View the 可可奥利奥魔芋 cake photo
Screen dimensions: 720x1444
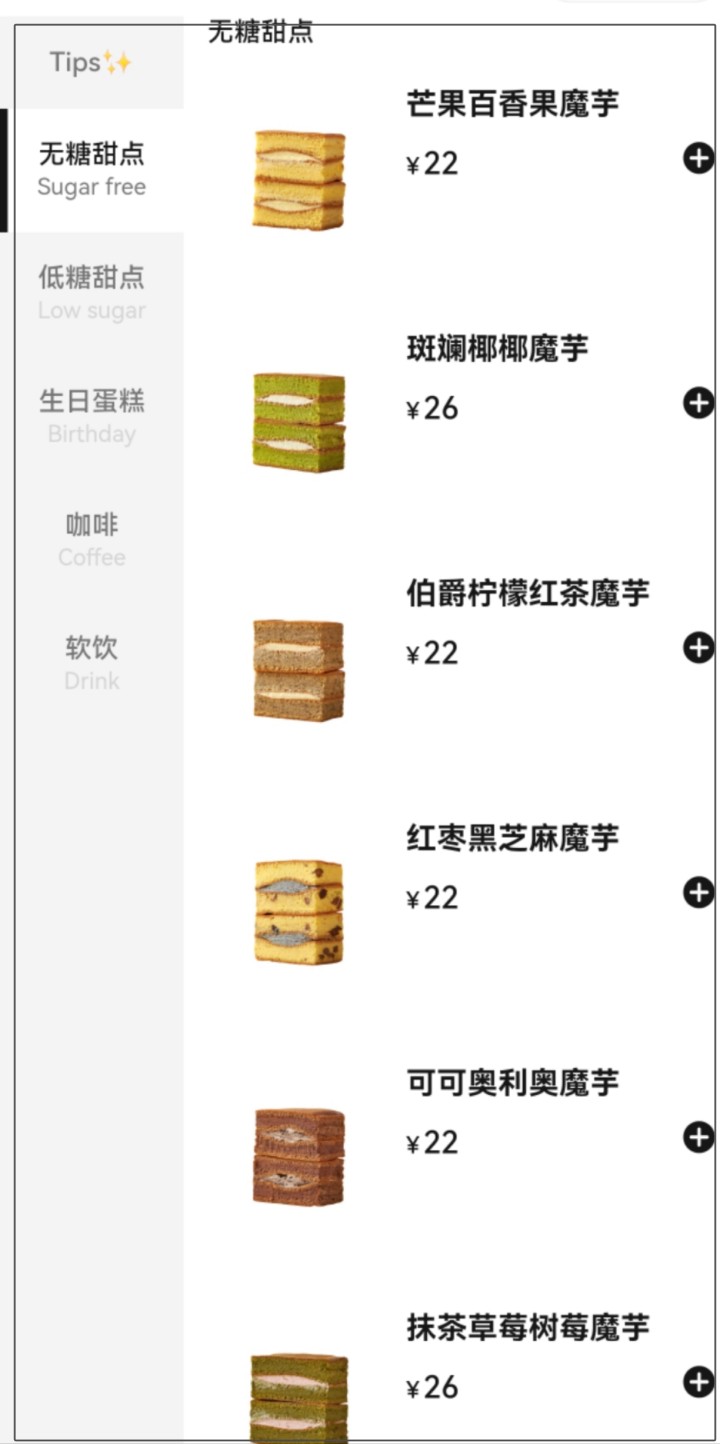point(298,1157)
